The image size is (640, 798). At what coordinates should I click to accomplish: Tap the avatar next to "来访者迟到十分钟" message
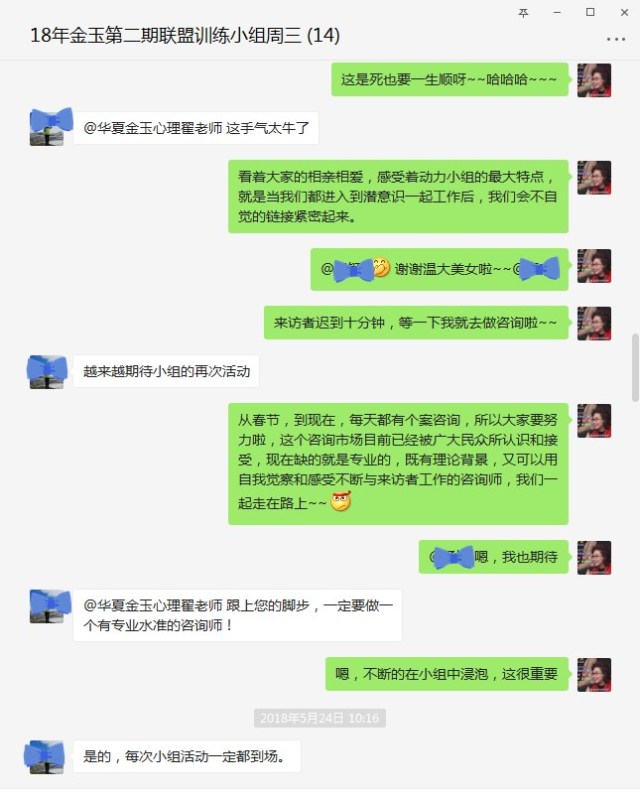pyautogui.click(x=594, y=323)
